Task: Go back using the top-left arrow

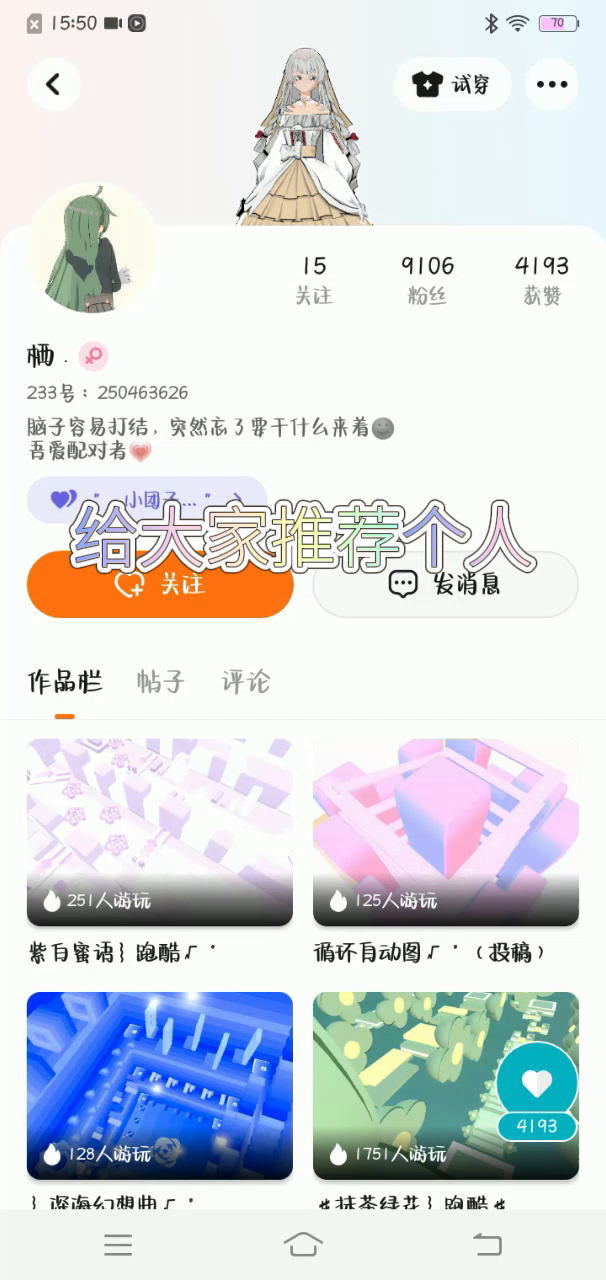Action: click(x=53, y=85)
